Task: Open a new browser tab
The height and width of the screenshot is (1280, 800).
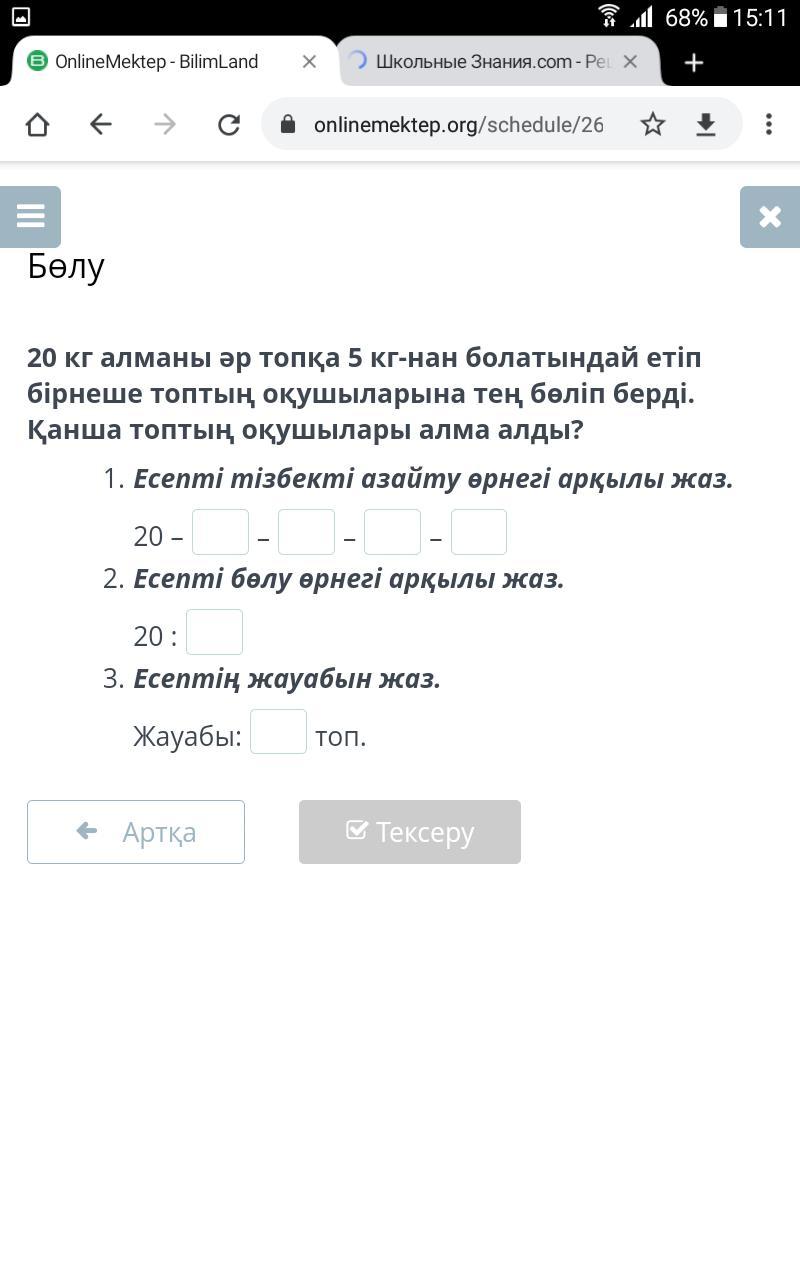Action: pos(693,62)
